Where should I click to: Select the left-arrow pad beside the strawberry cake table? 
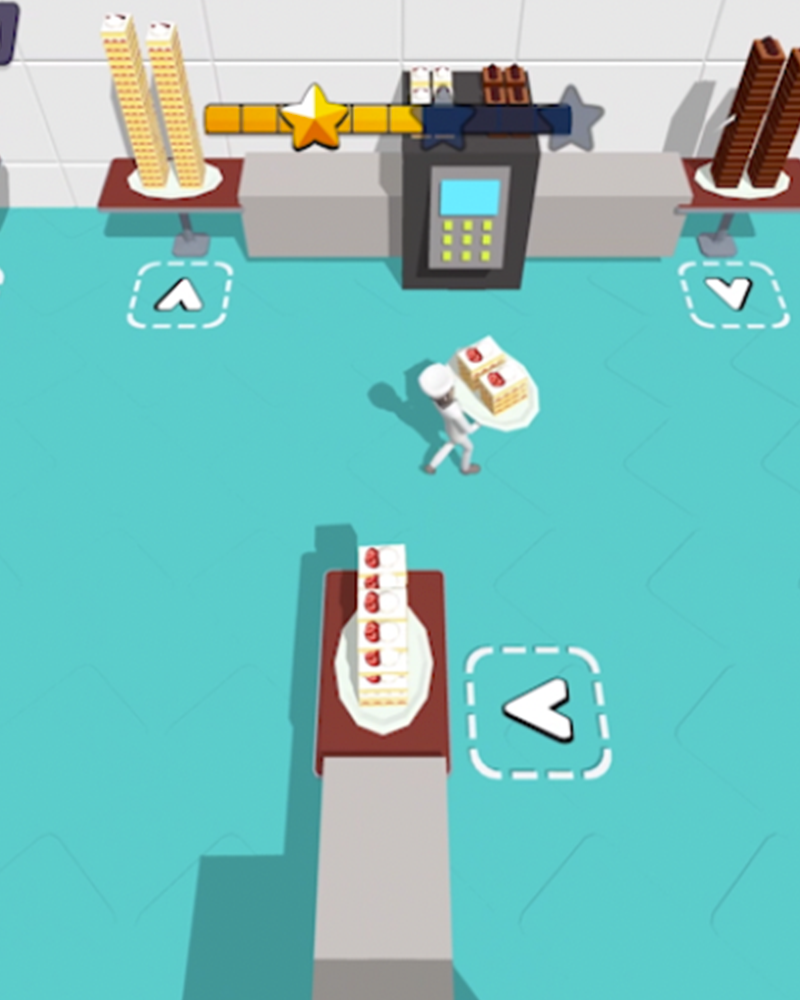[538, 712]
